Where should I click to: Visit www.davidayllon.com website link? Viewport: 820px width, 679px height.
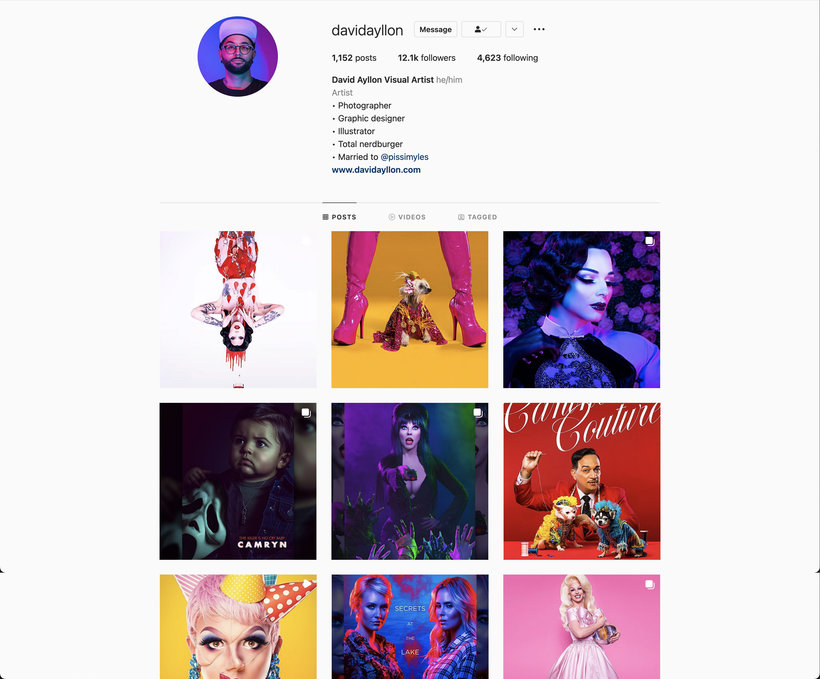[x=376, y=170]
